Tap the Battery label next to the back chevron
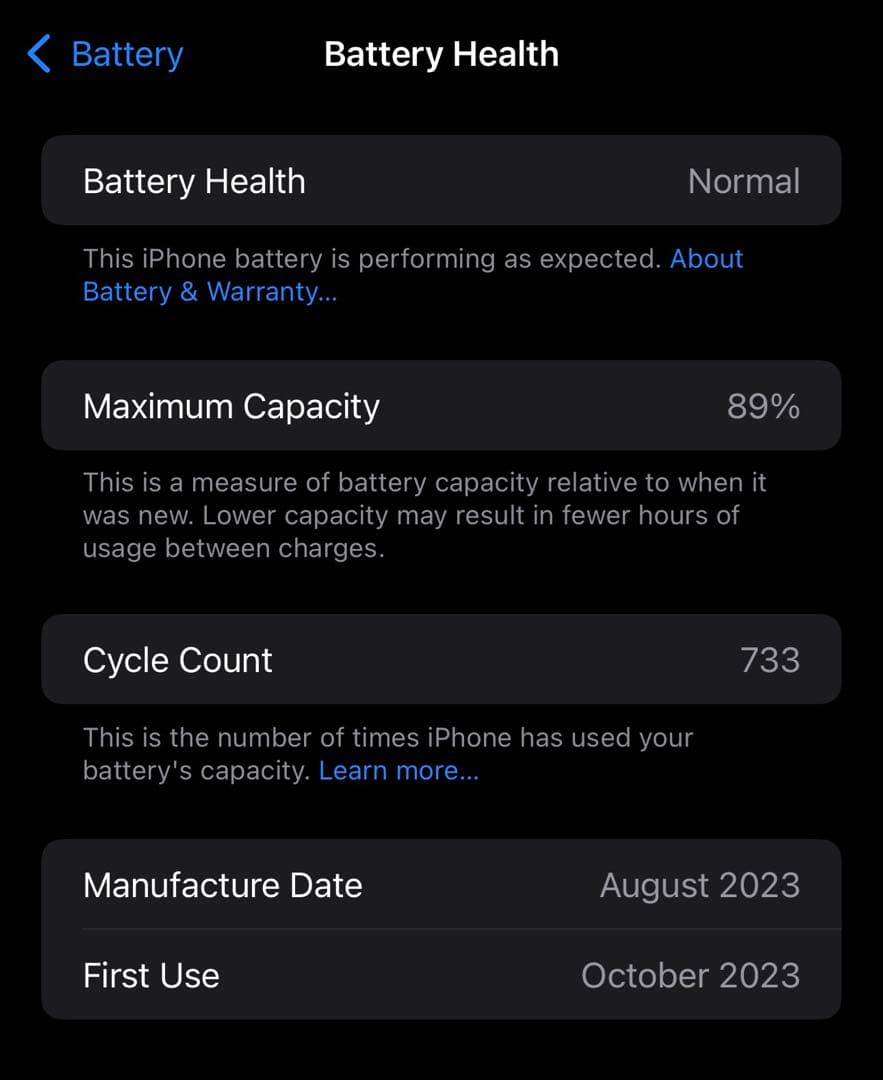The width and height of the screenshot is (883, 1080). click(127, 54)
